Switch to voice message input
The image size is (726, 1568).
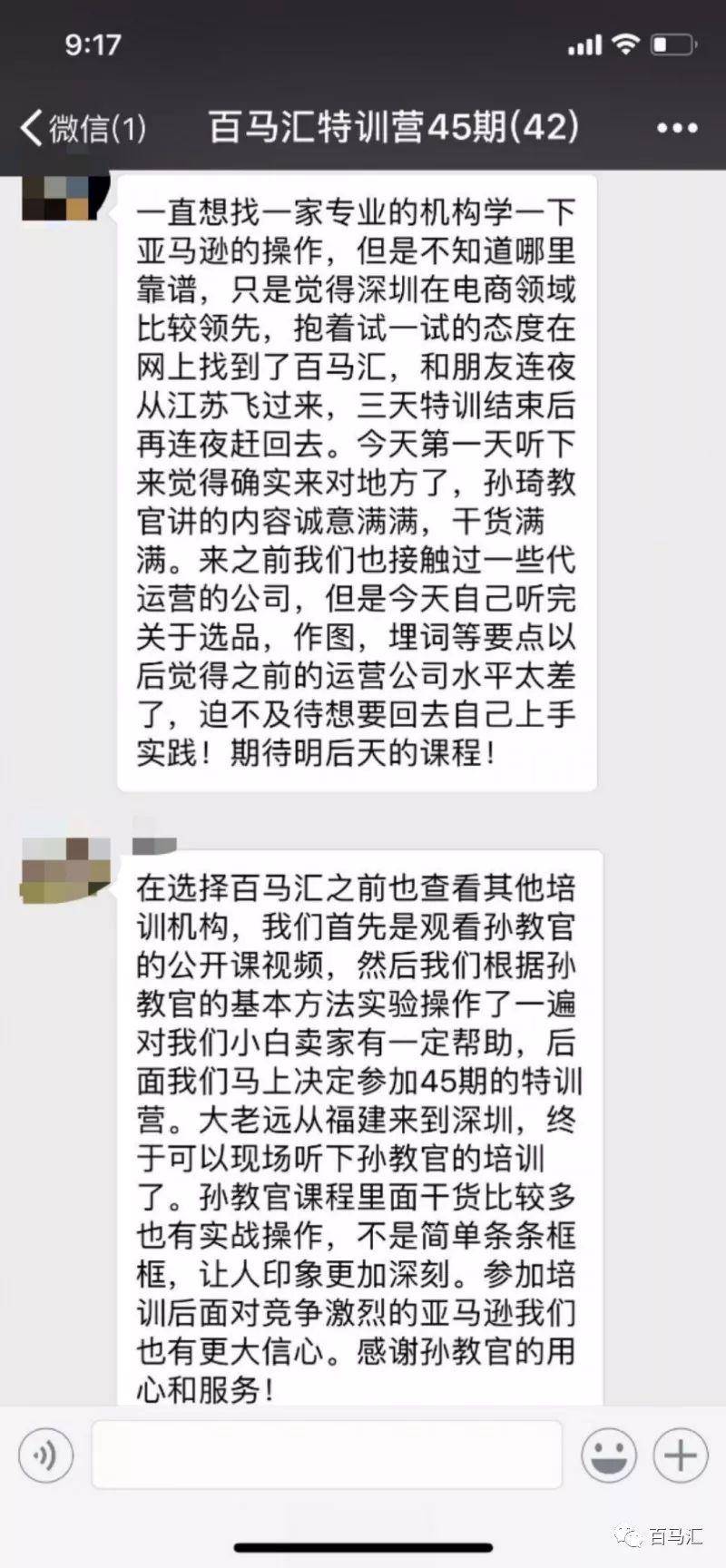[45, 1455]
